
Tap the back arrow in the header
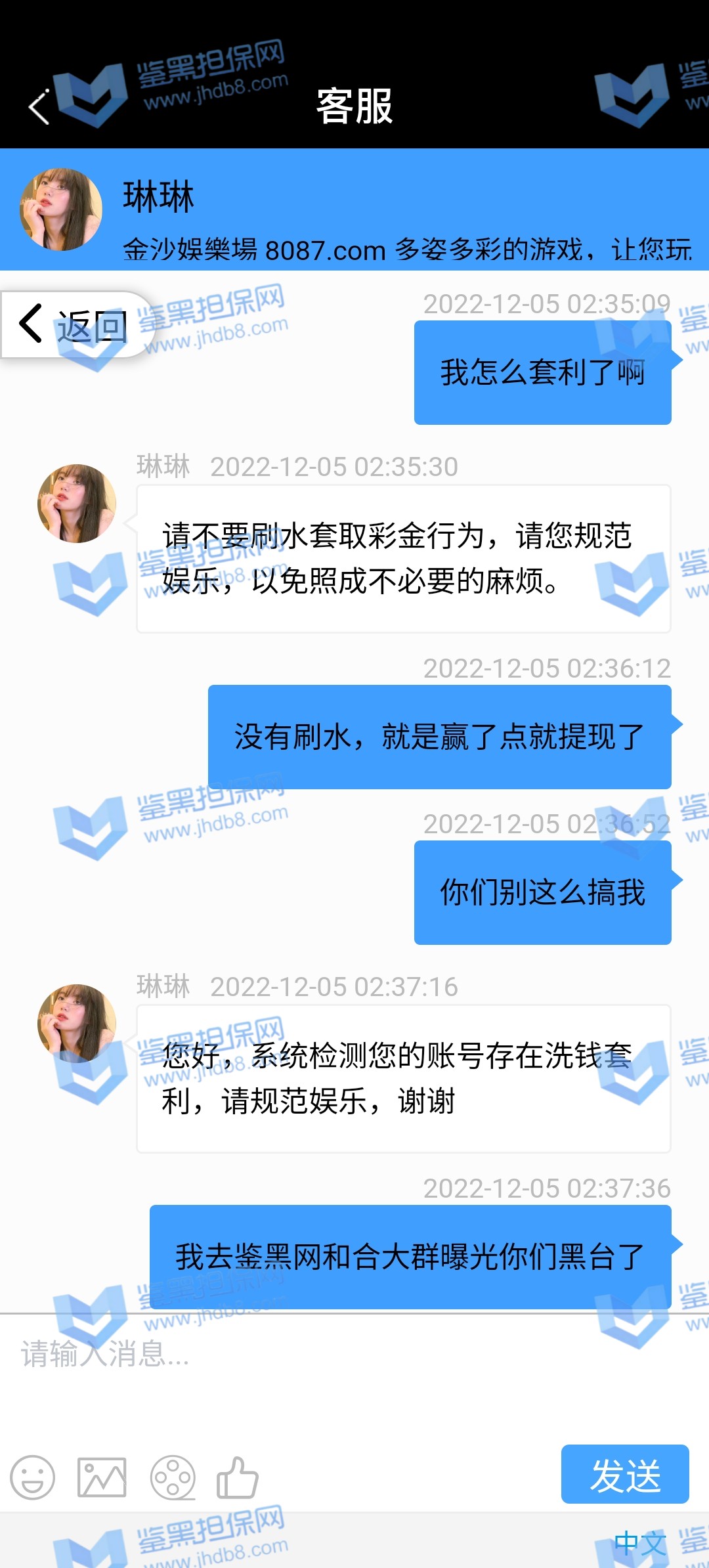[39, 106]
